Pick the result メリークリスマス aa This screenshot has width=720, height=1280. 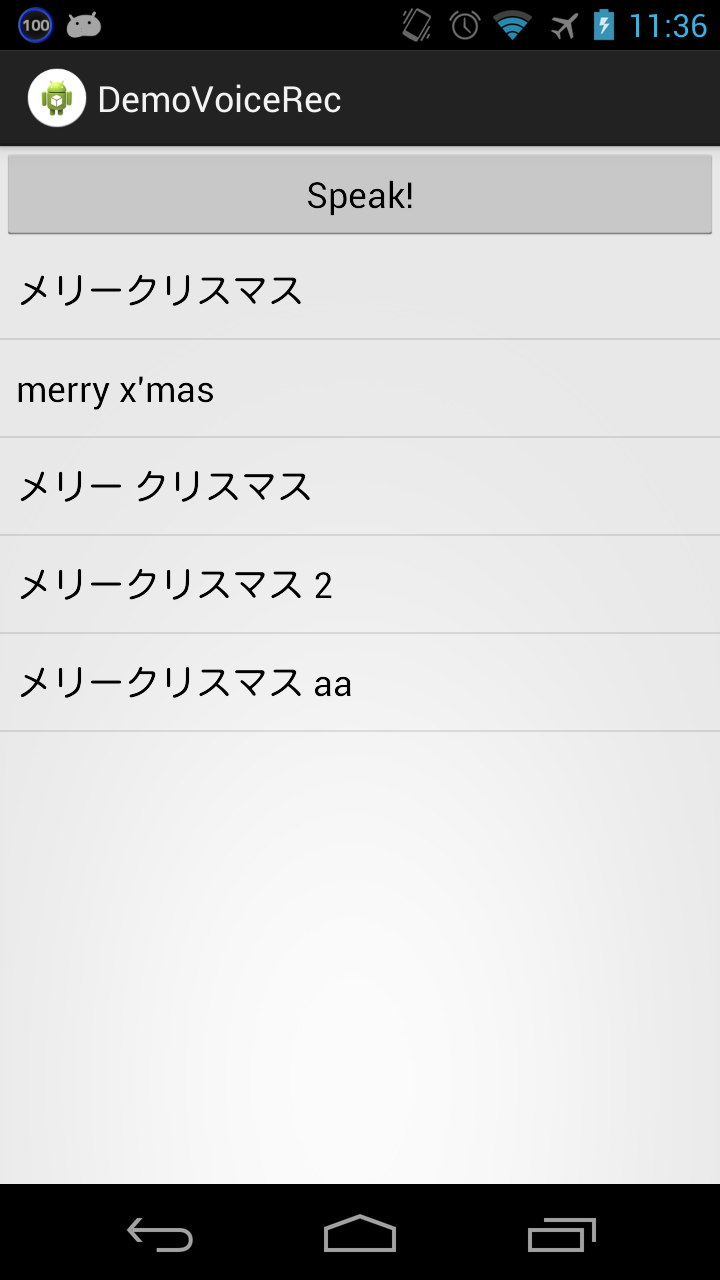pos(360,683)
